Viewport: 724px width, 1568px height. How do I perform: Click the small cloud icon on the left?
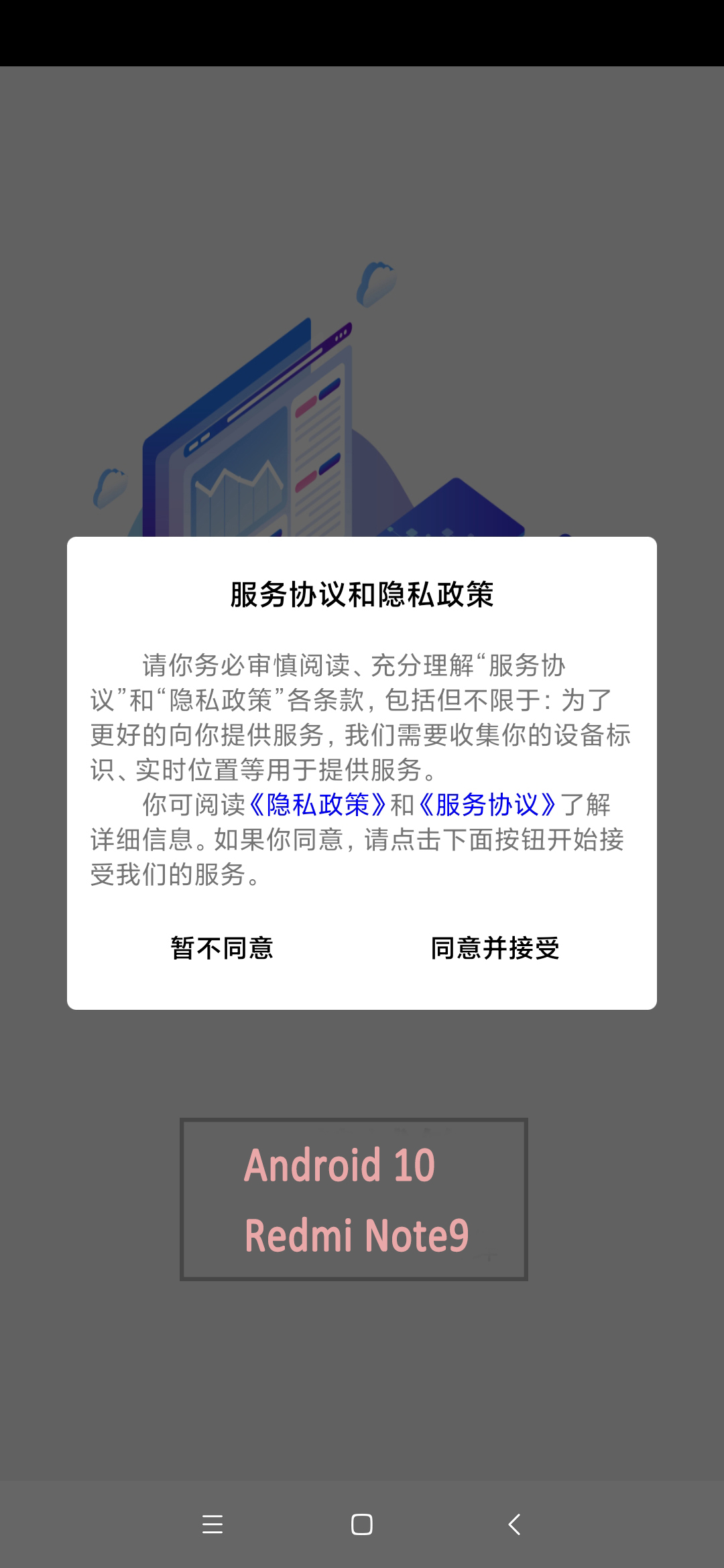[x=113, y=486]
